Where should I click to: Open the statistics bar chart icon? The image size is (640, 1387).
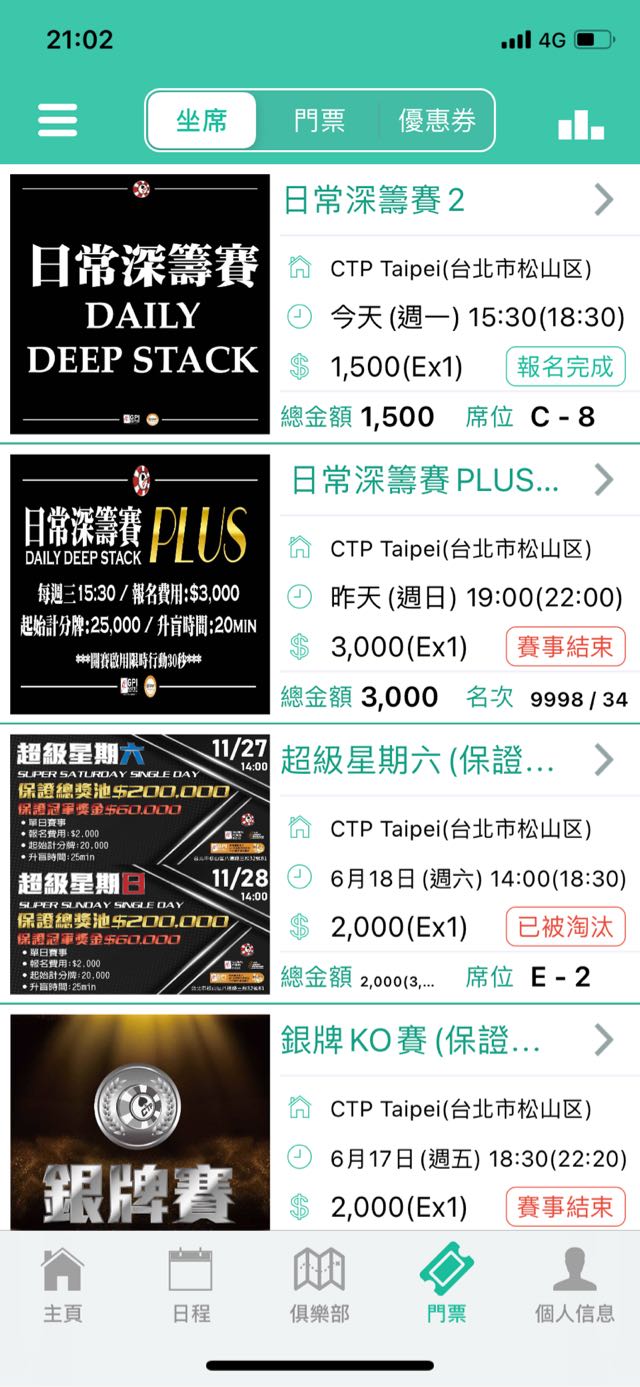pos(580,124)
